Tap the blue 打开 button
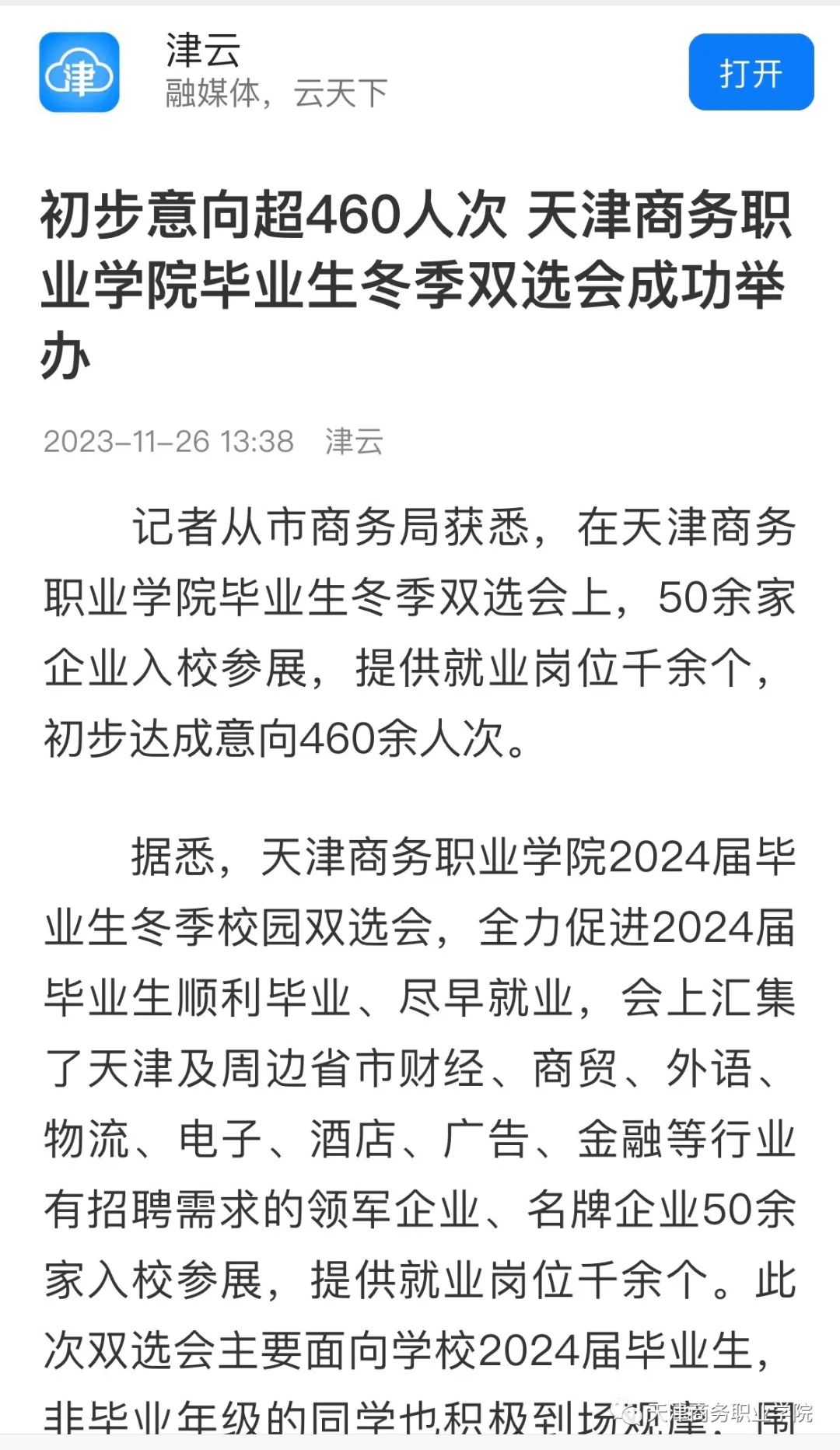This screenshot has width=840, height=1450. pos(751,72)
